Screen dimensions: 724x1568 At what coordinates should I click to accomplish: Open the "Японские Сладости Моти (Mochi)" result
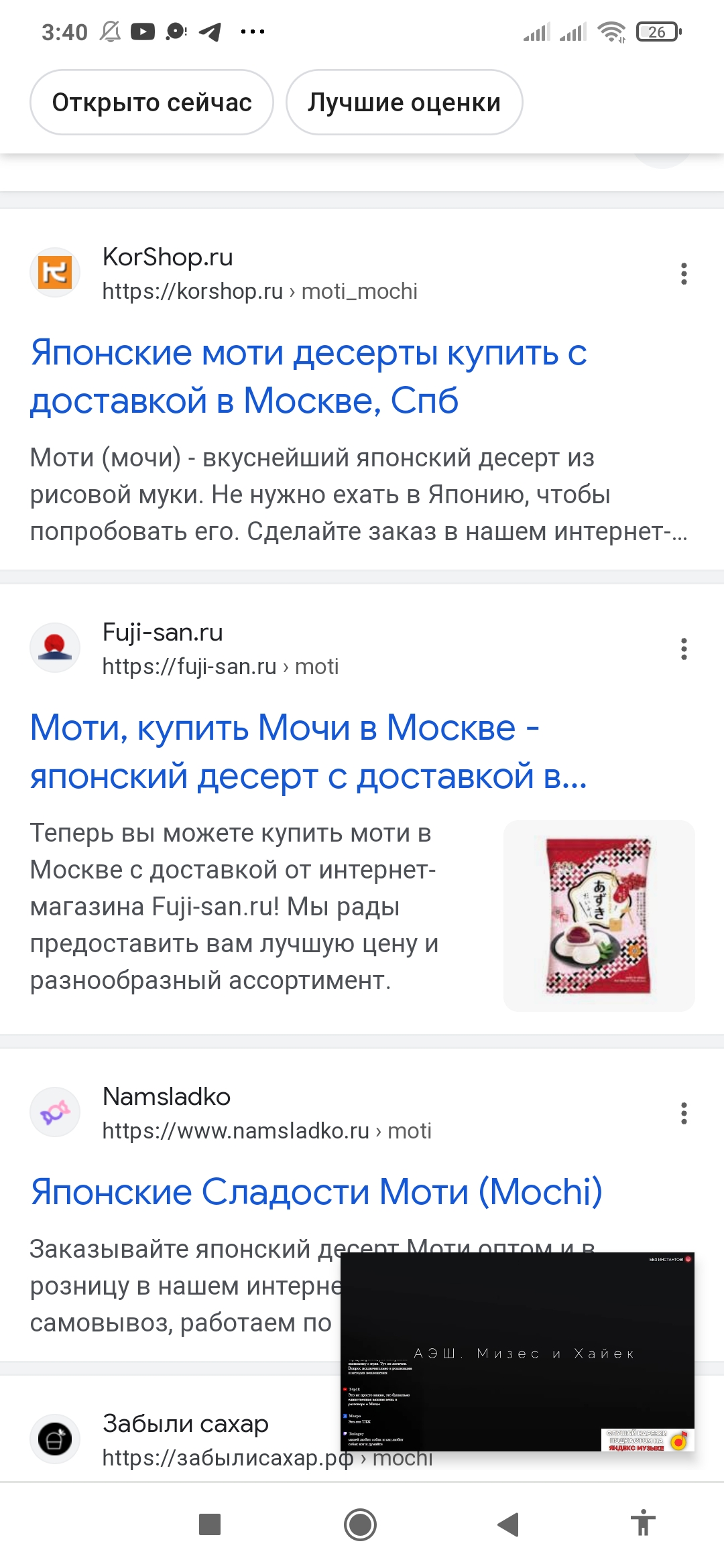pyautogui.click(x=316, y=1191)
